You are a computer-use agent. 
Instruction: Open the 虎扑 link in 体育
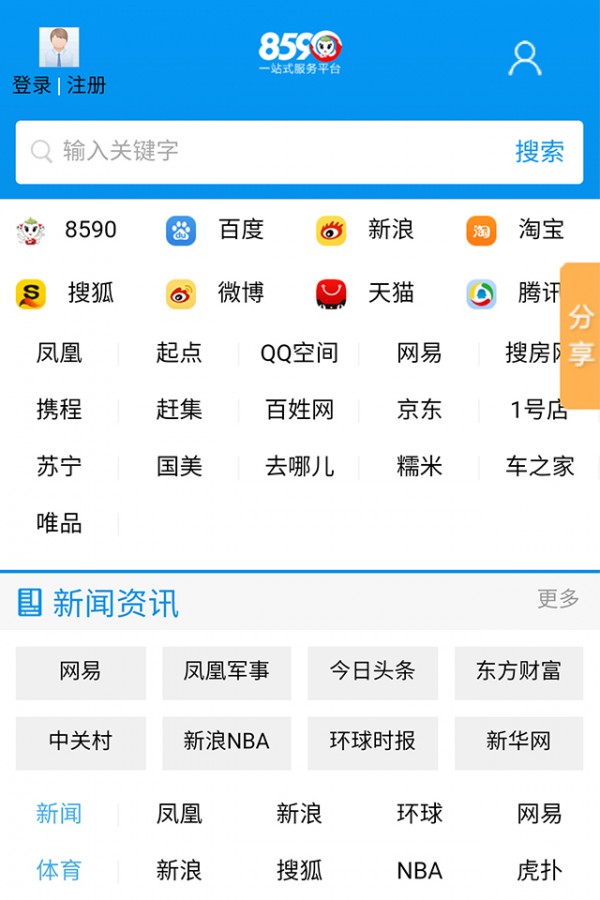pos(539,871)
